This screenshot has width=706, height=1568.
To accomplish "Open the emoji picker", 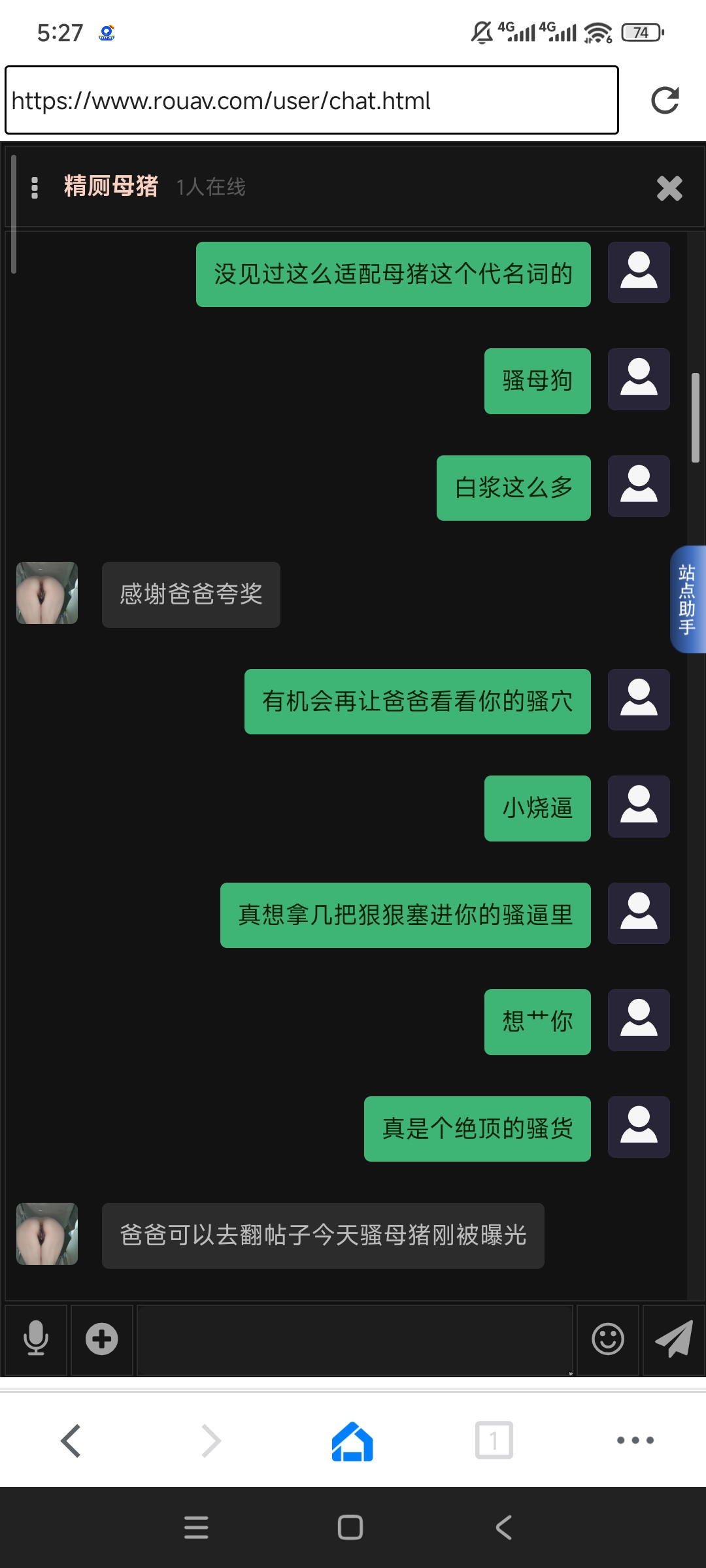I will pos(608,1339).
